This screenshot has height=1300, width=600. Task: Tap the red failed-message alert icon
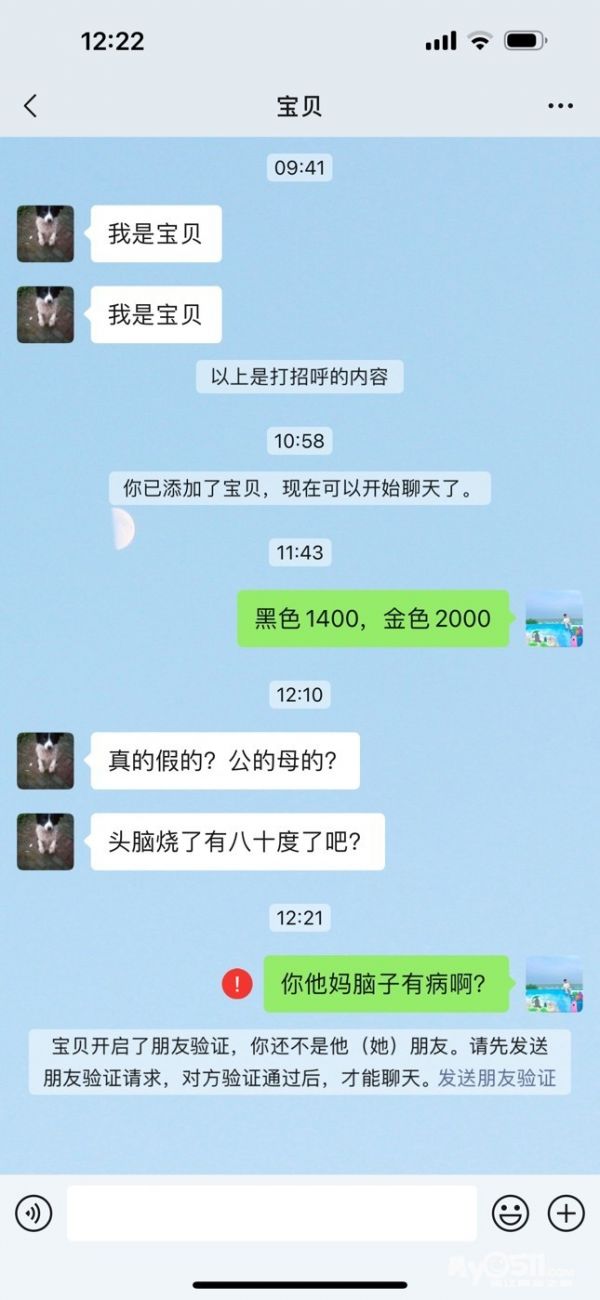click(237, 984)
